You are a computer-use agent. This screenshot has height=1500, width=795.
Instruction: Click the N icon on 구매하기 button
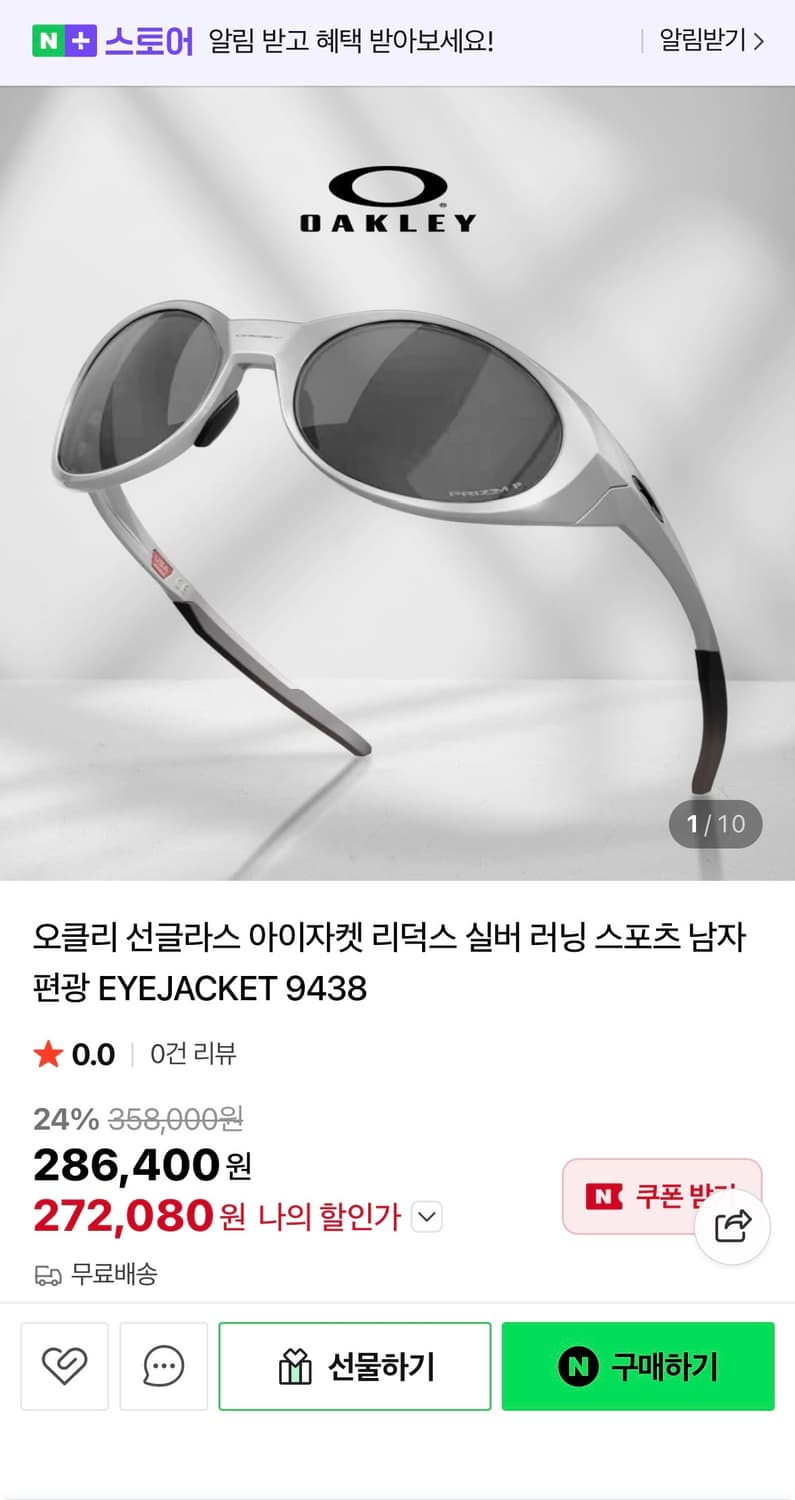[x=576, y=1366]
